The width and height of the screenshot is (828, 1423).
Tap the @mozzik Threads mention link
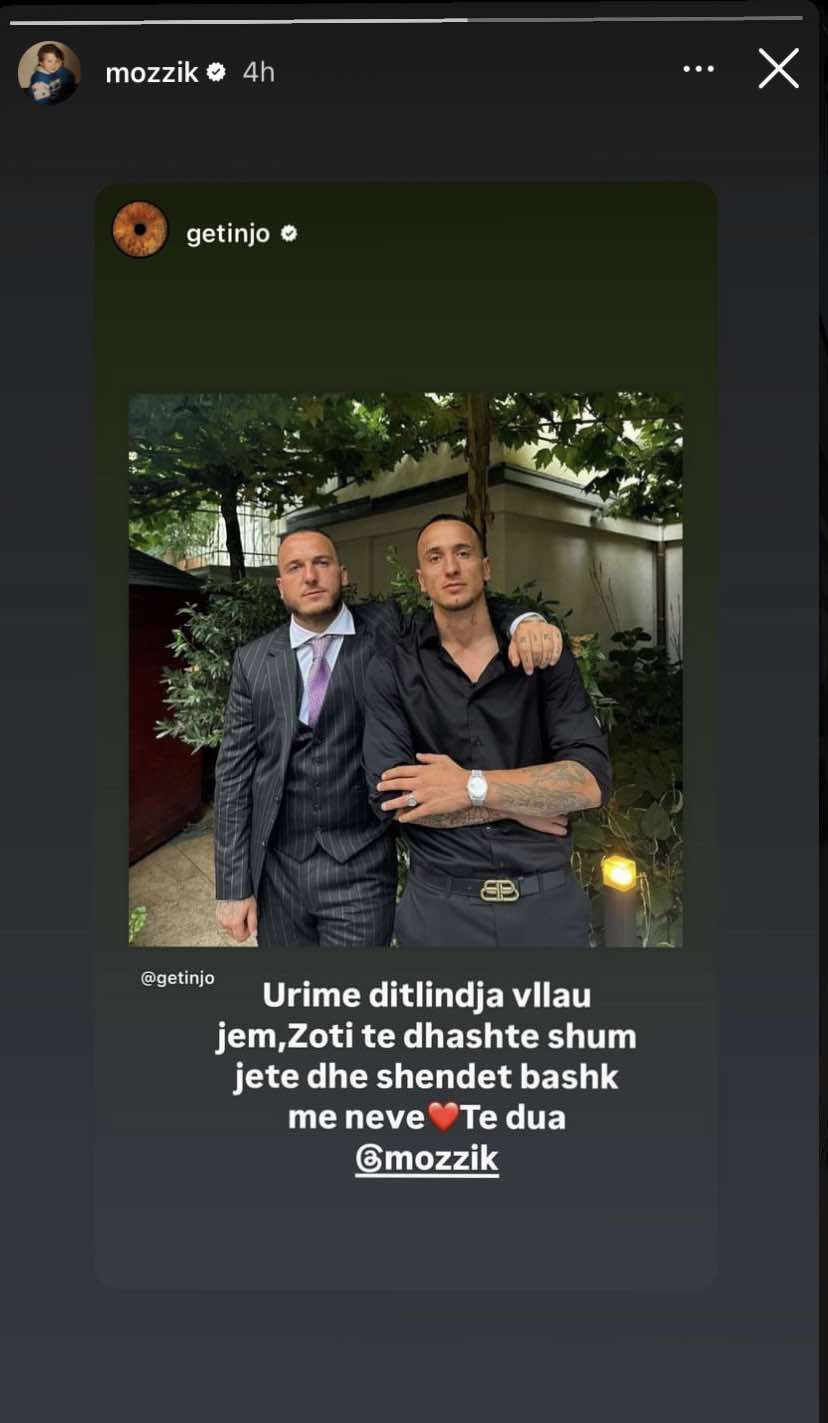(x=427, y=1159)
